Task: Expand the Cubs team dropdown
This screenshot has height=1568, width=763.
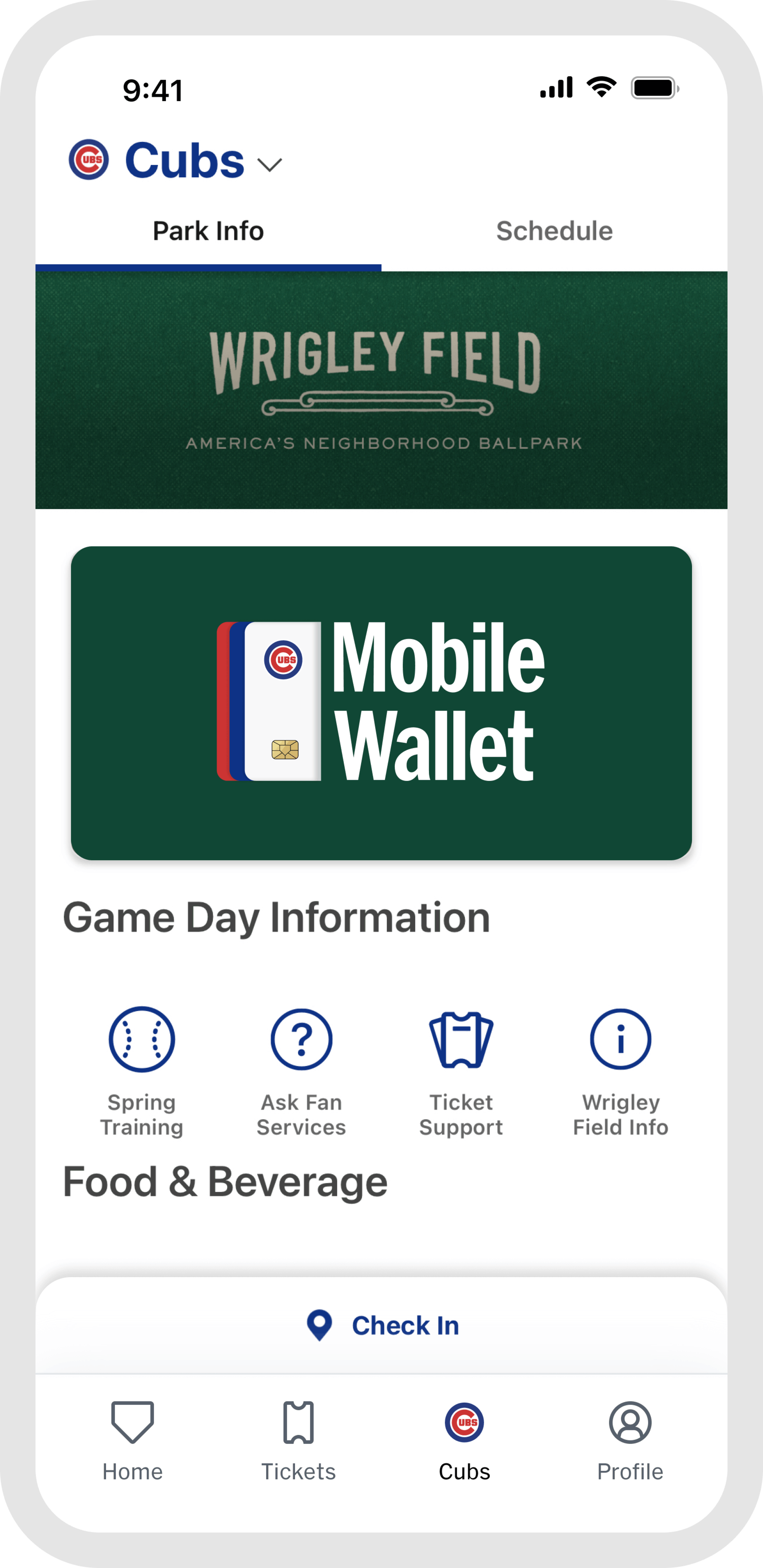Action: coord(269,164)
